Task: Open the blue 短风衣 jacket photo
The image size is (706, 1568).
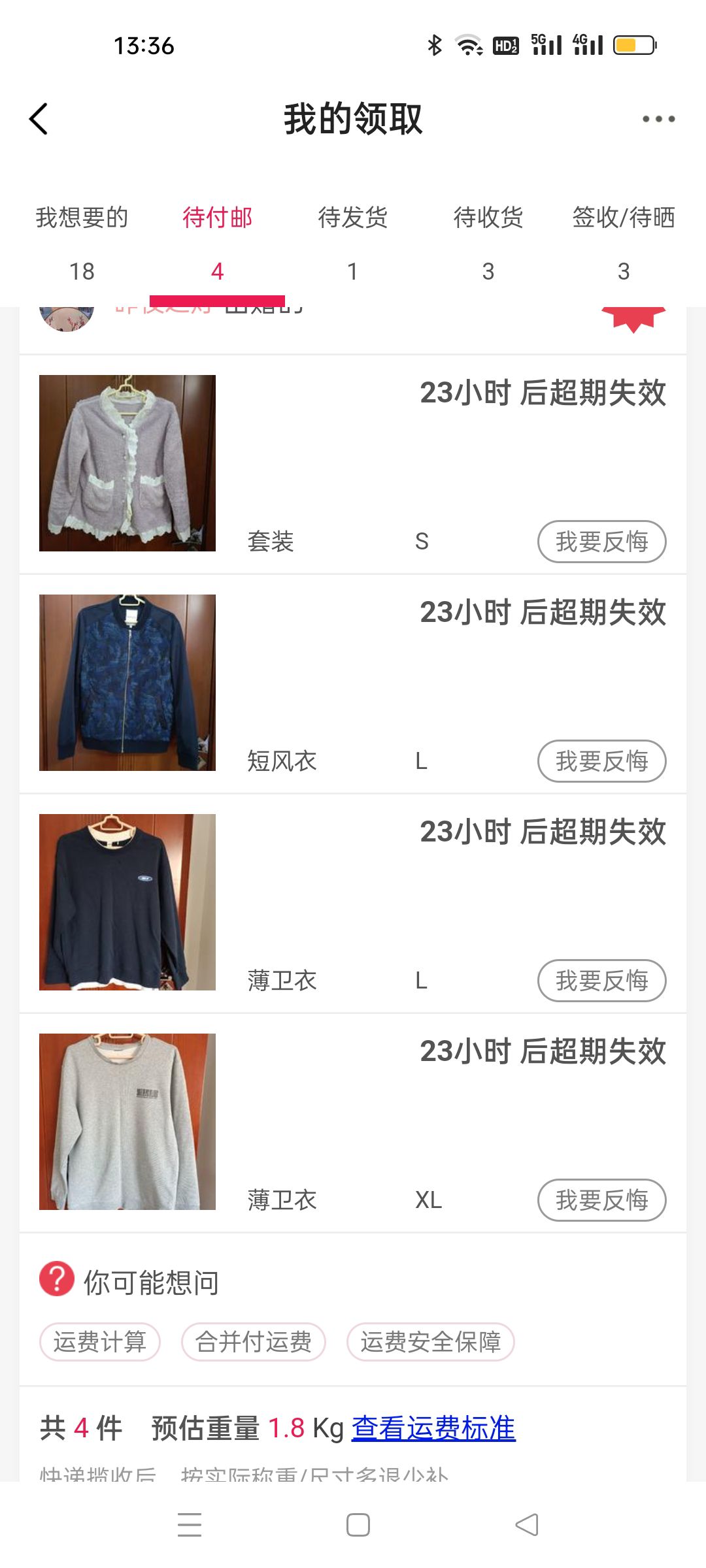Action: (x=127, y=683)
